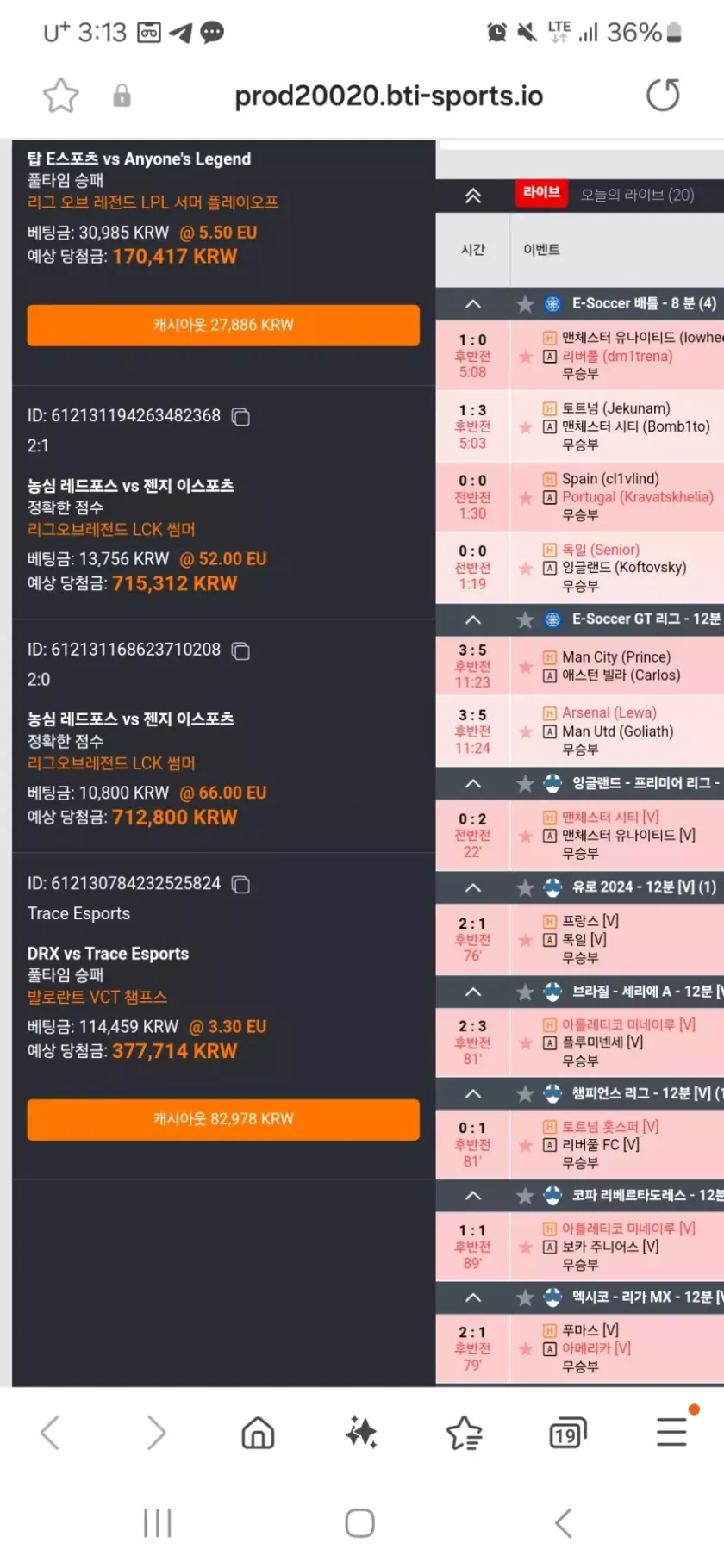
Task: Cash out the 82,978 KRW bet
Action: (223, 1119)
